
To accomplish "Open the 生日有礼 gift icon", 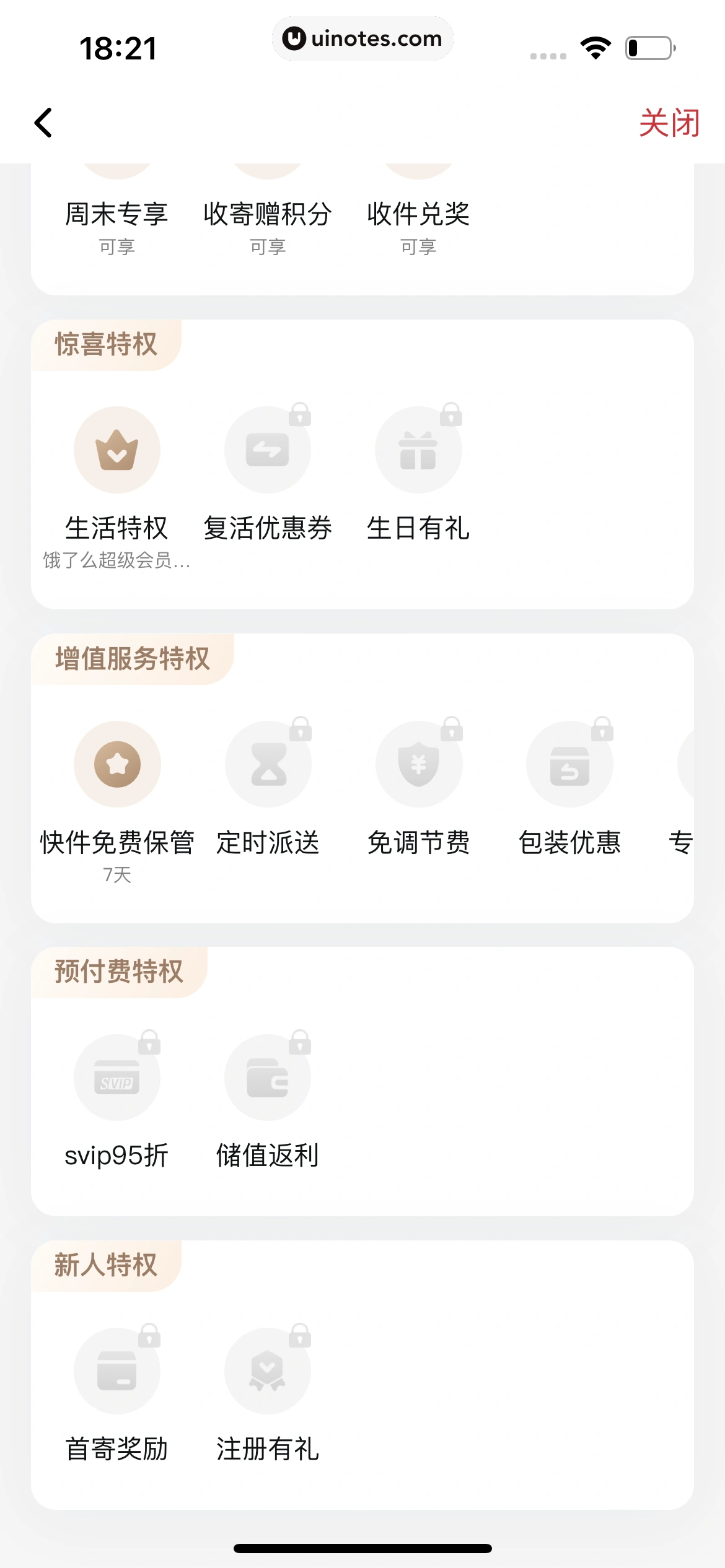I will point(418,450).
